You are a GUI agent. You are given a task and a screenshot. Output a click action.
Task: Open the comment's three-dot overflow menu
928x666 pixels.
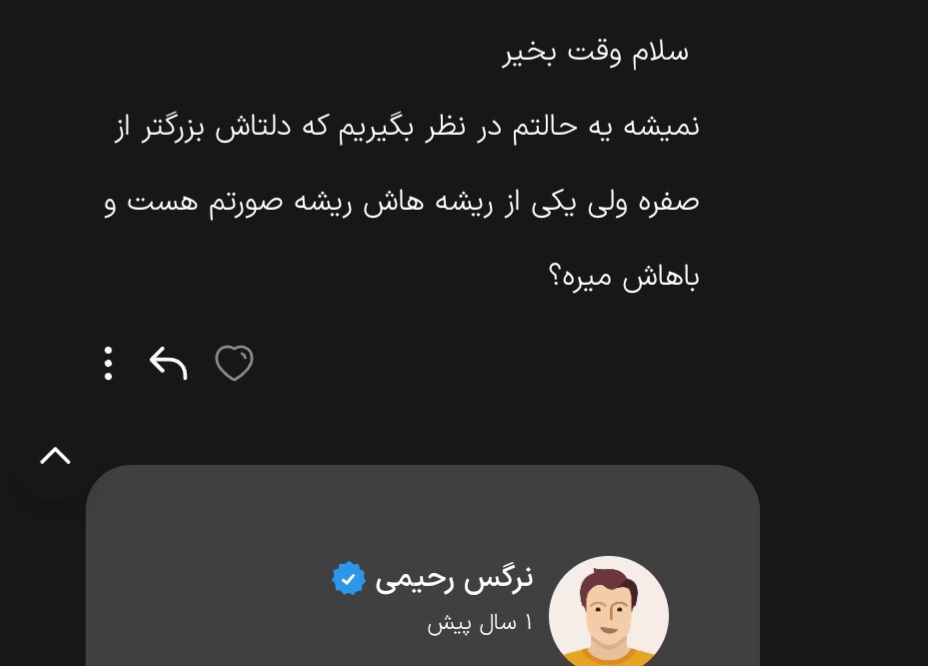108,363
